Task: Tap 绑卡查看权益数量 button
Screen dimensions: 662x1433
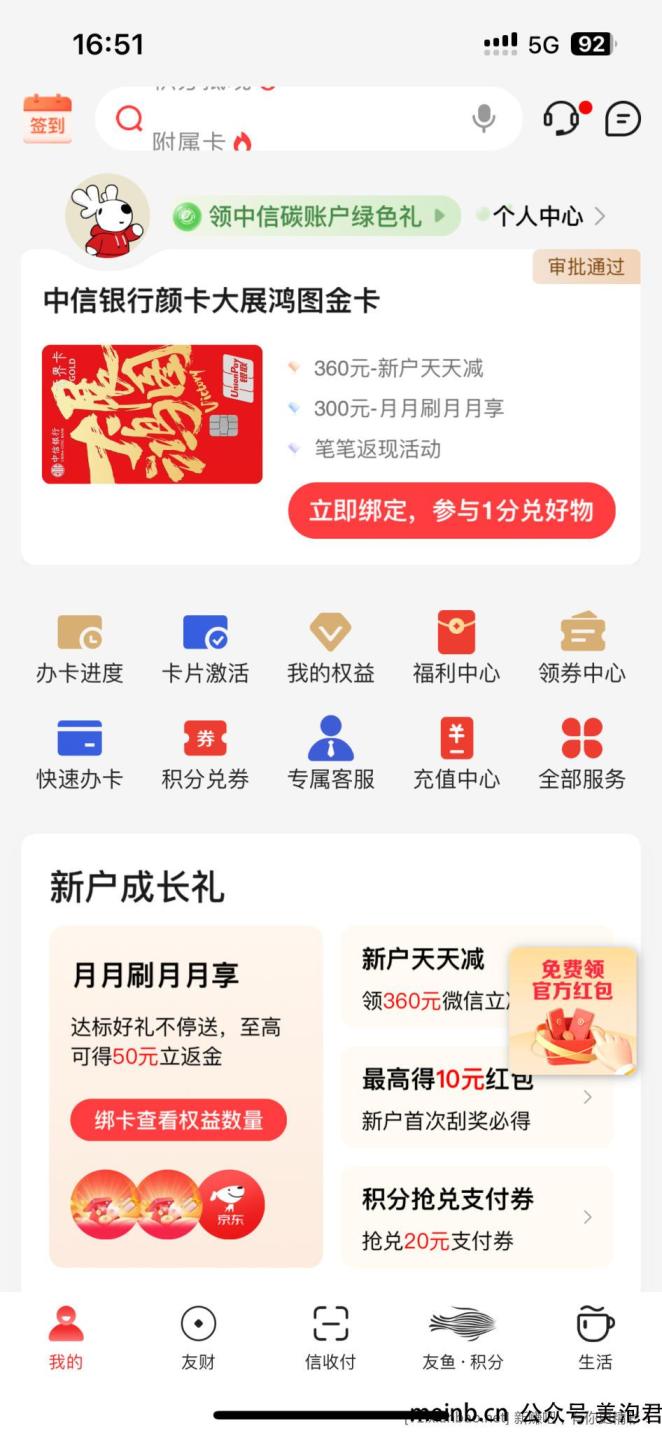Action: point(178,1121)
